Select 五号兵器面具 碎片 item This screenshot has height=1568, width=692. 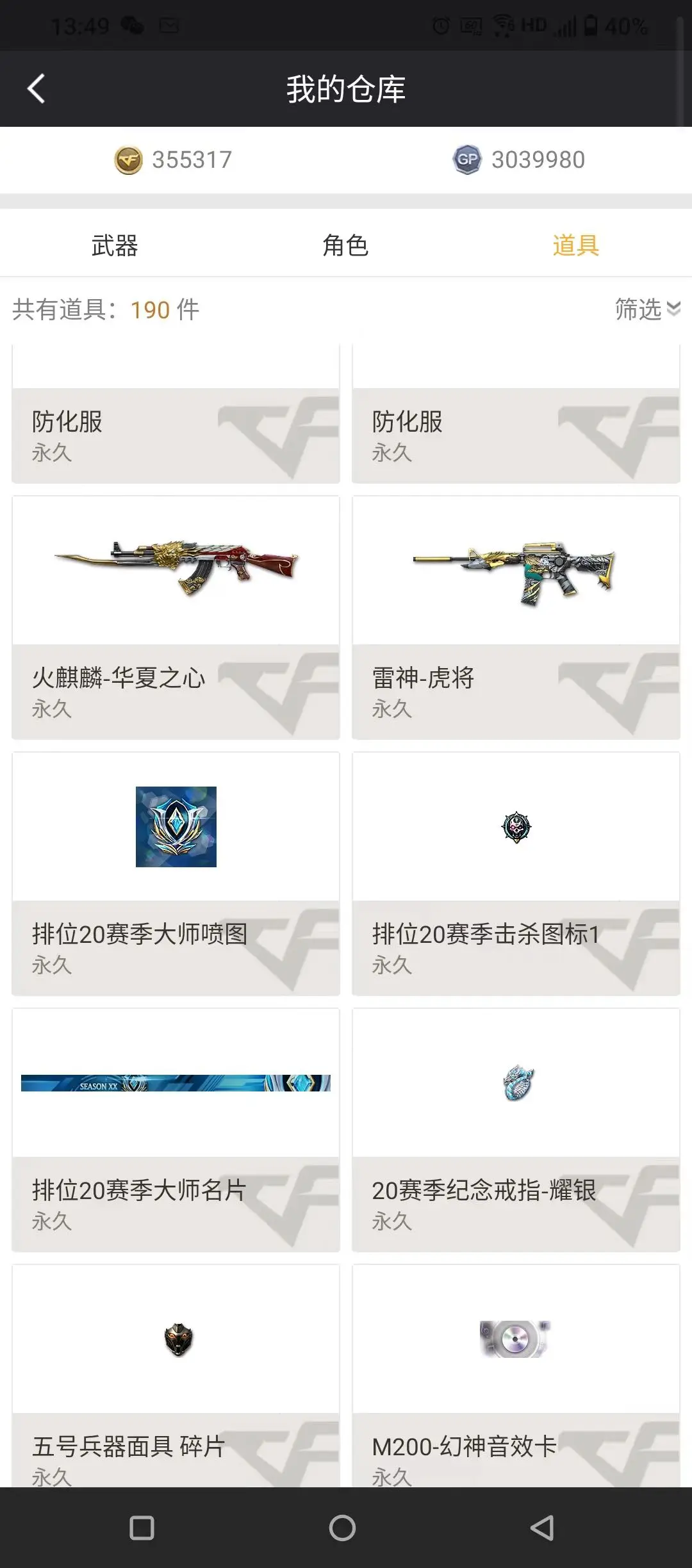point(176,1376)
